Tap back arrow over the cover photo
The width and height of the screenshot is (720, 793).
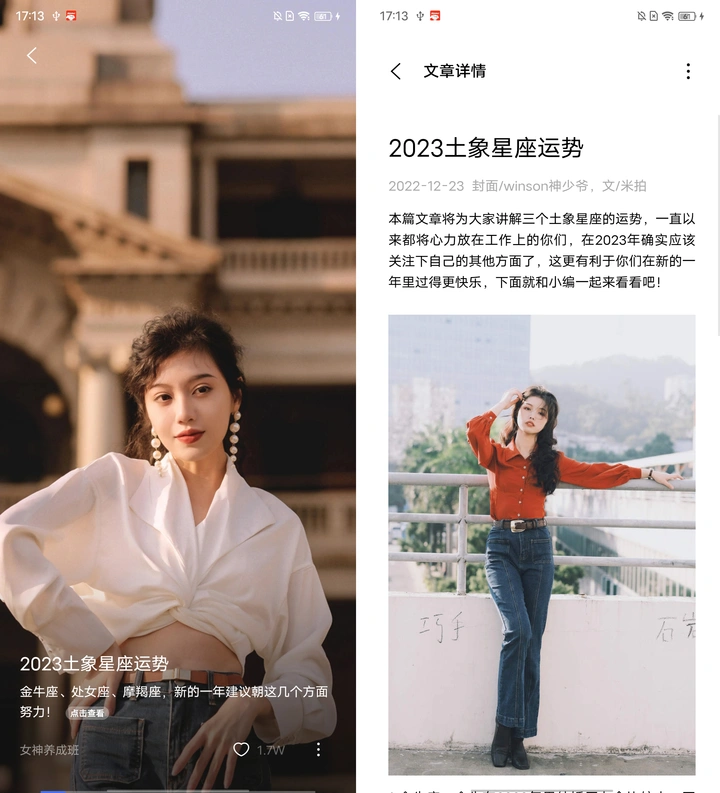click(32, 56)
